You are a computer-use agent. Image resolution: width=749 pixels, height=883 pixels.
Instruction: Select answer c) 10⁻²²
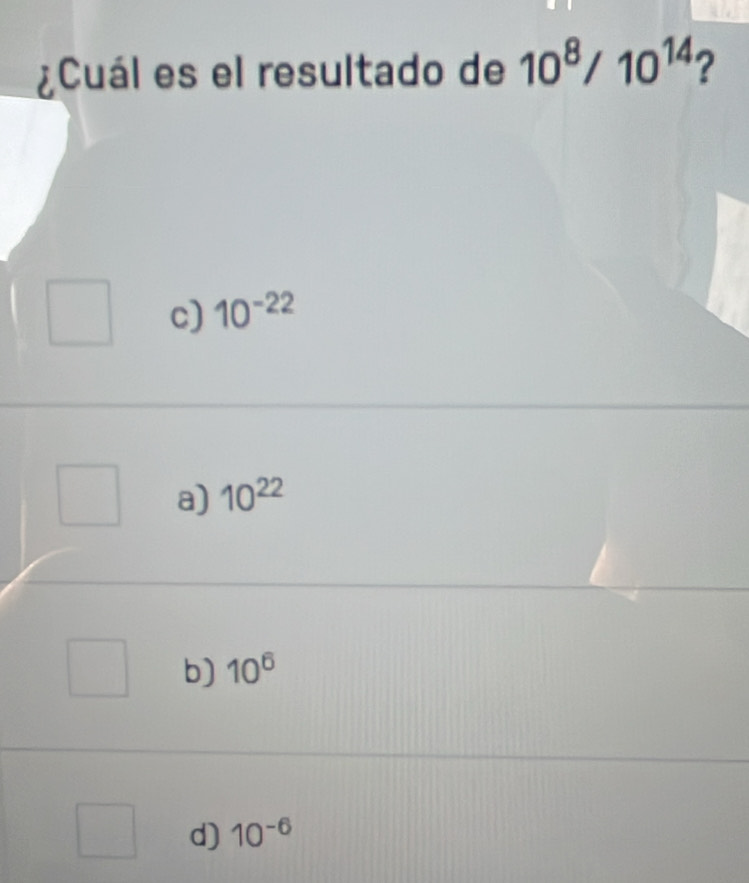coord(81,313)
